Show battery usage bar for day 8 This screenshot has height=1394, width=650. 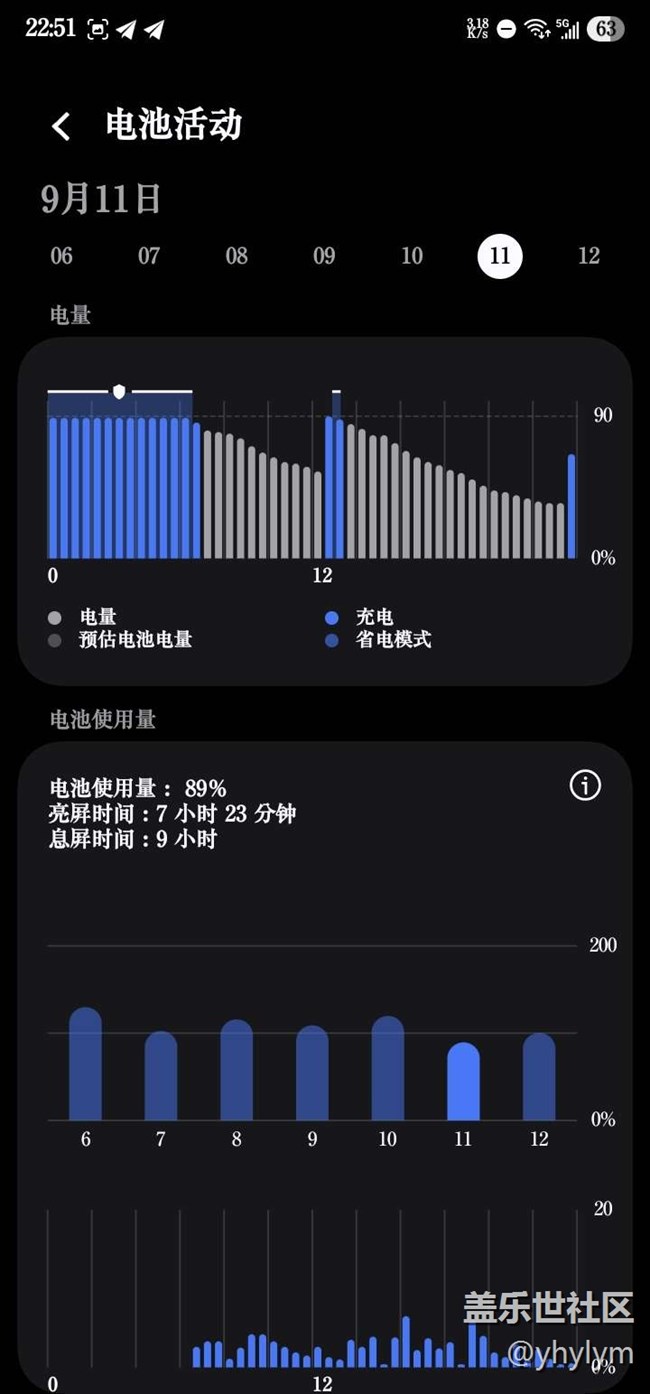coord(237,1070)
